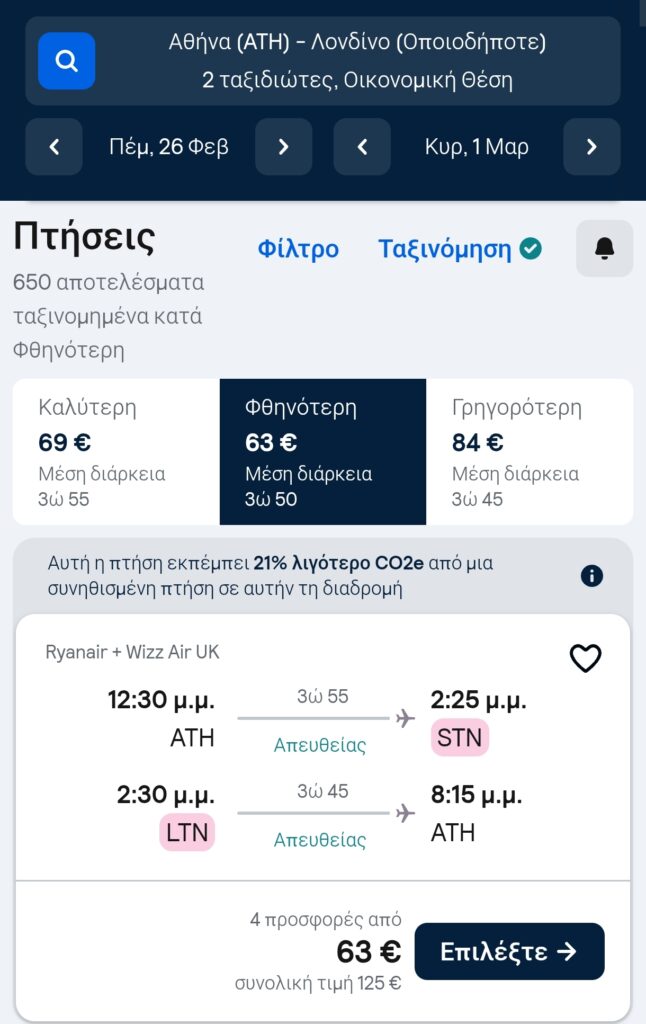
Task: Open the return date Κυρ, 1 Μαρ
Action: pos(477,147)
